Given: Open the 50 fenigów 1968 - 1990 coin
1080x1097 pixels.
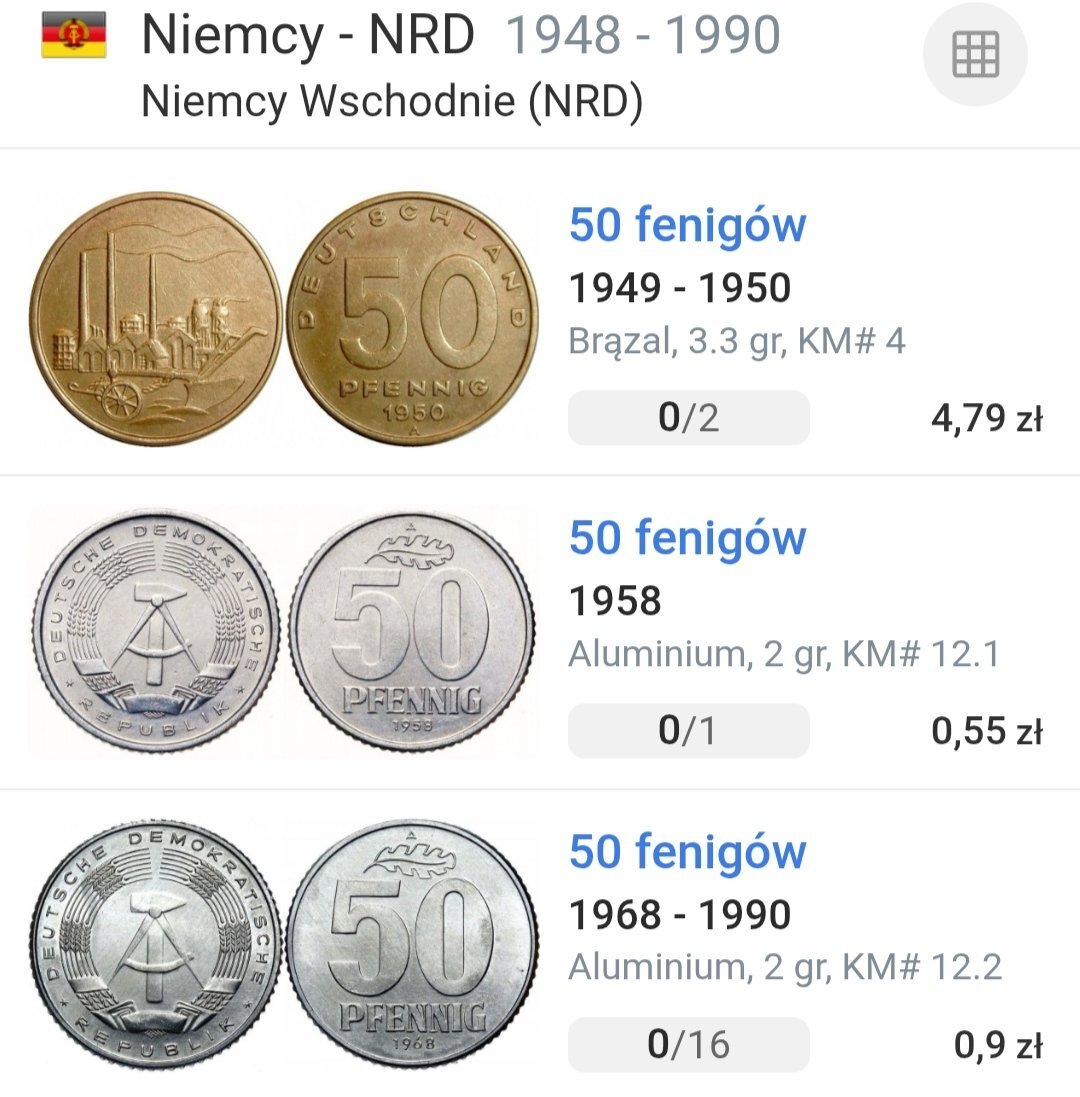Looking at the screenshot, I should (687, 852).
